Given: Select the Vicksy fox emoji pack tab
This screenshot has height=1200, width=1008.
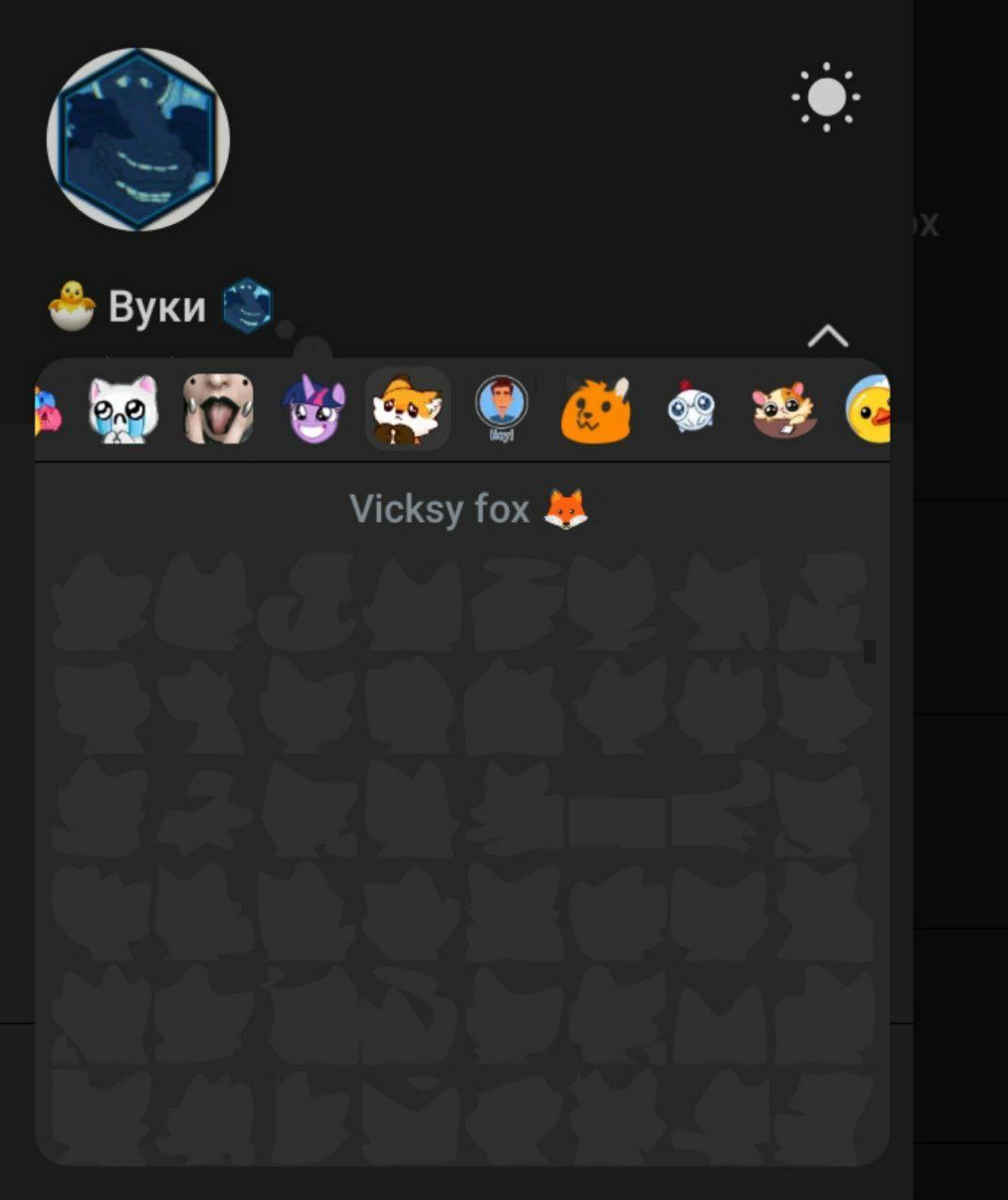Looking at the screenshot, I should pos(407,408).
